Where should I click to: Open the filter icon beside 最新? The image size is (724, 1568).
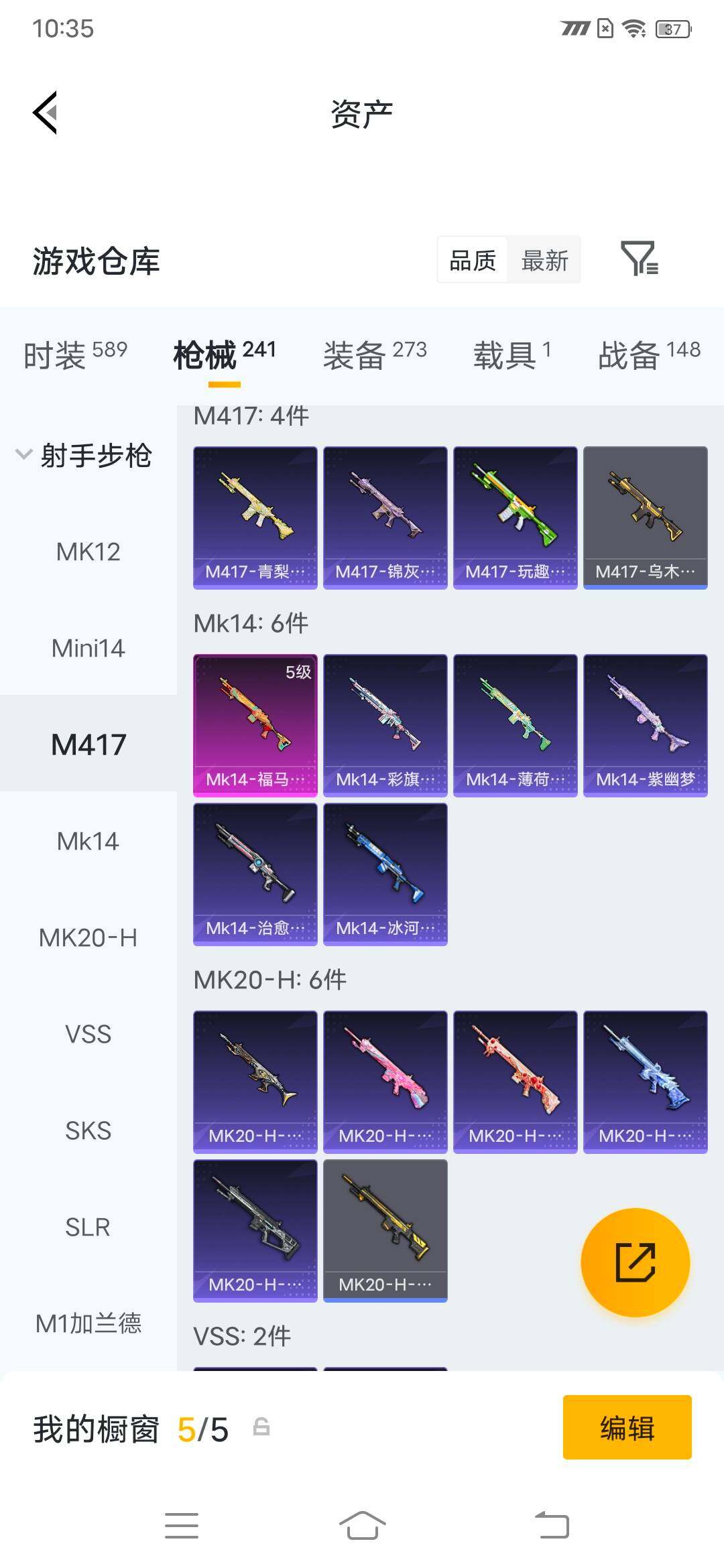[640, 259]
